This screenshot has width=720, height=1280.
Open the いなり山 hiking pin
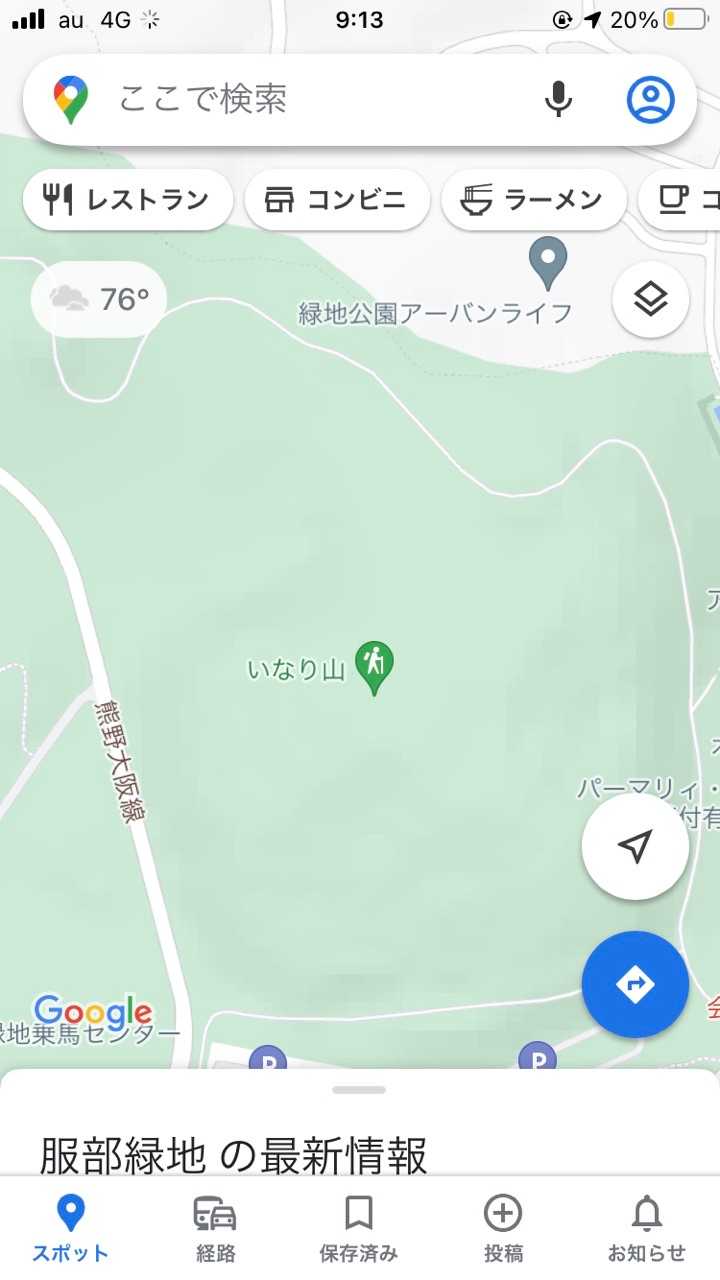pos(375,666)
